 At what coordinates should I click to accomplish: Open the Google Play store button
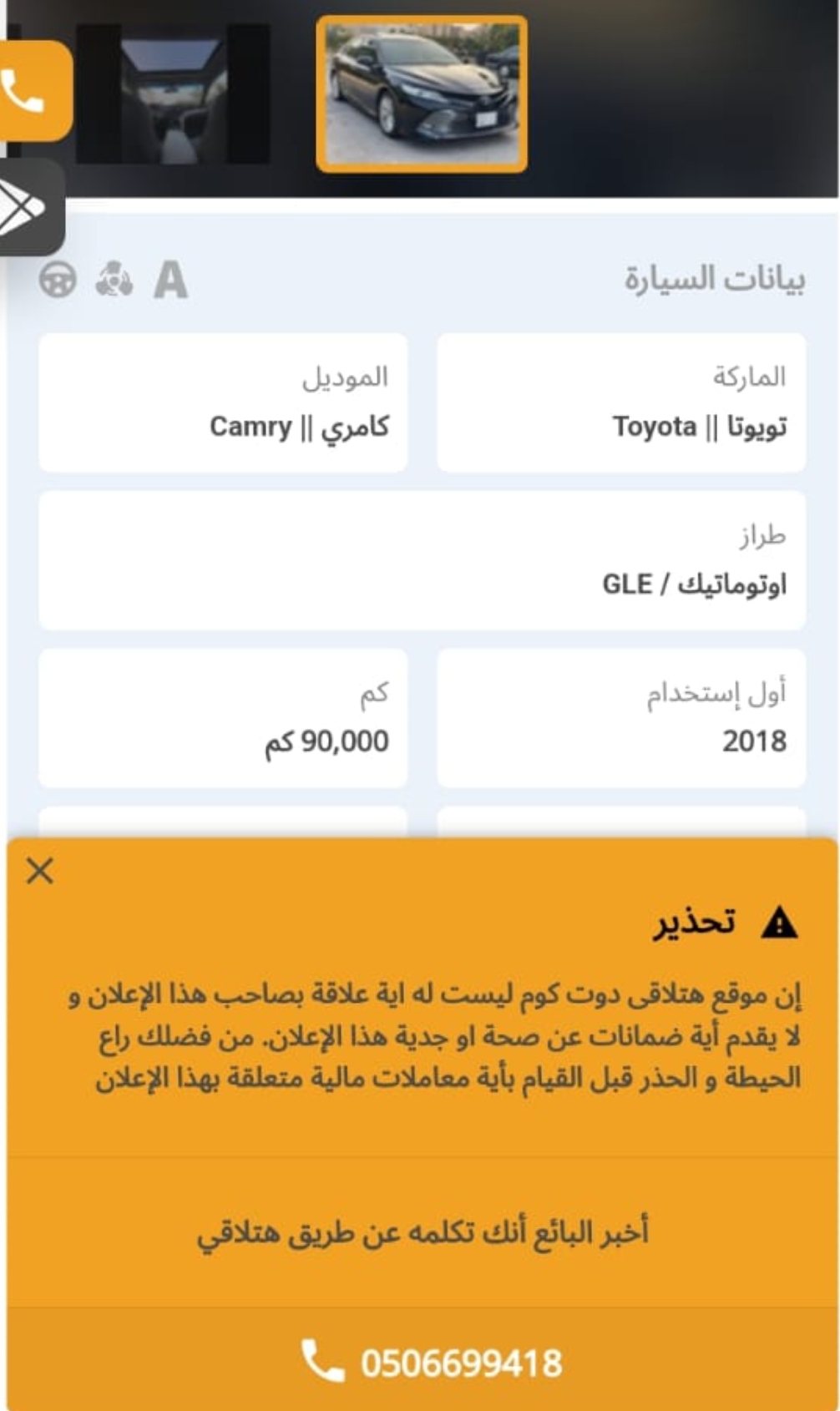click(30, 207)
